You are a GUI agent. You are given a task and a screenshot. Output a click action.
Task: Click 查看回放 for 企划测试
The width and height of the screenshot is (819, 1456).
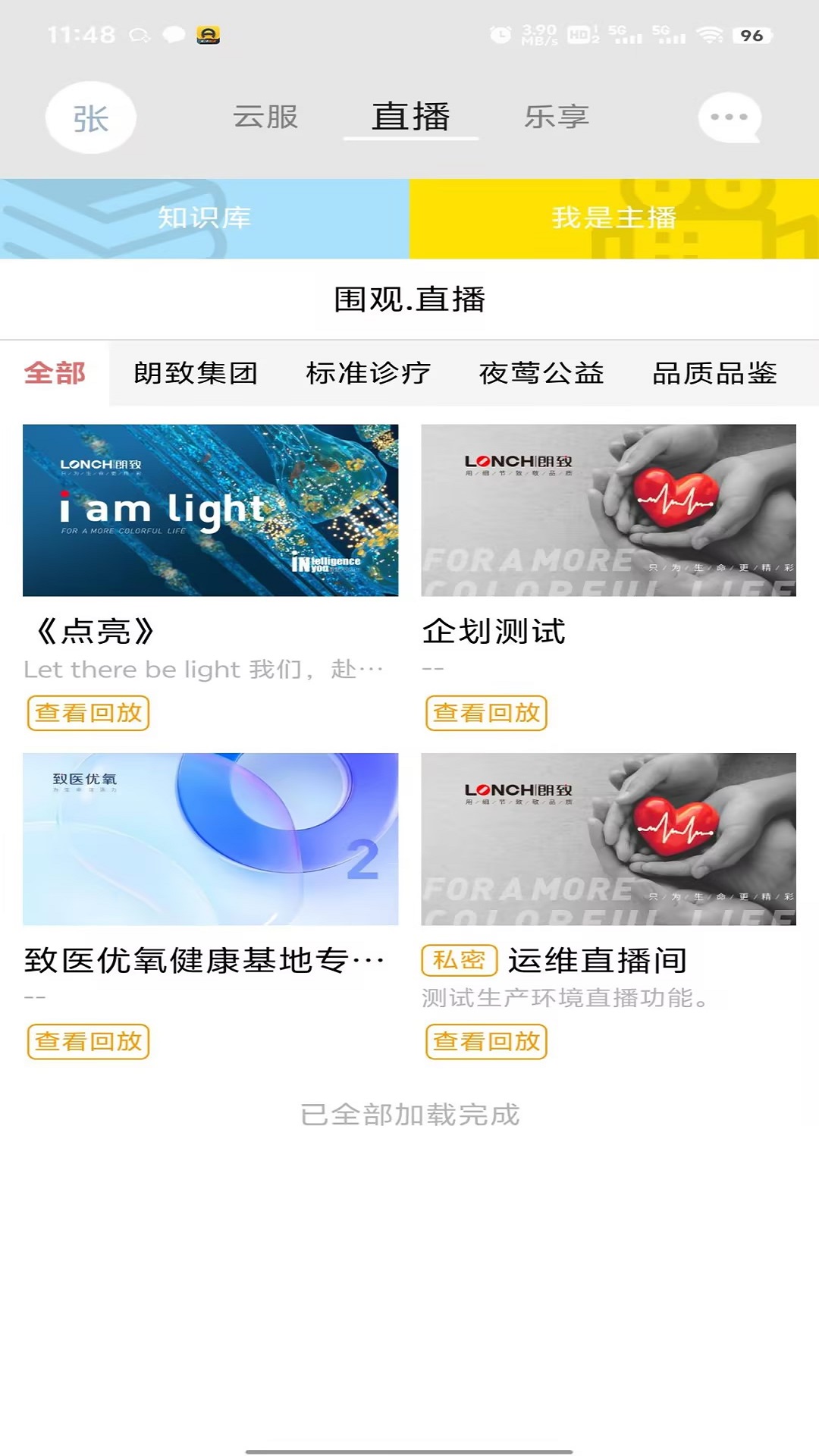(485, 713)
